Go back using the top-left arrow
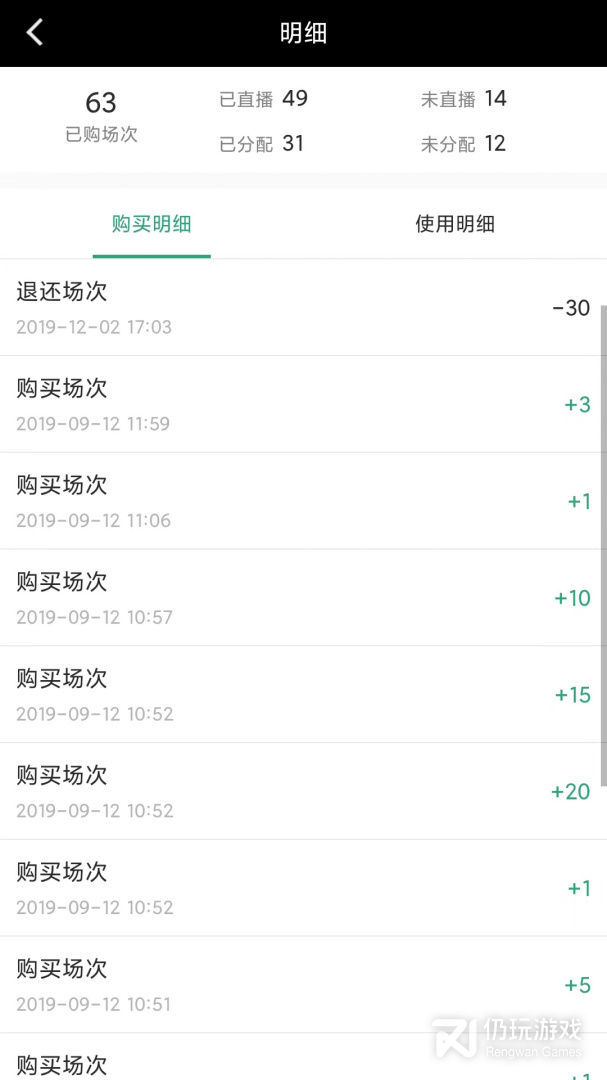The image size is (607, 1080). (x=35, y=33)
